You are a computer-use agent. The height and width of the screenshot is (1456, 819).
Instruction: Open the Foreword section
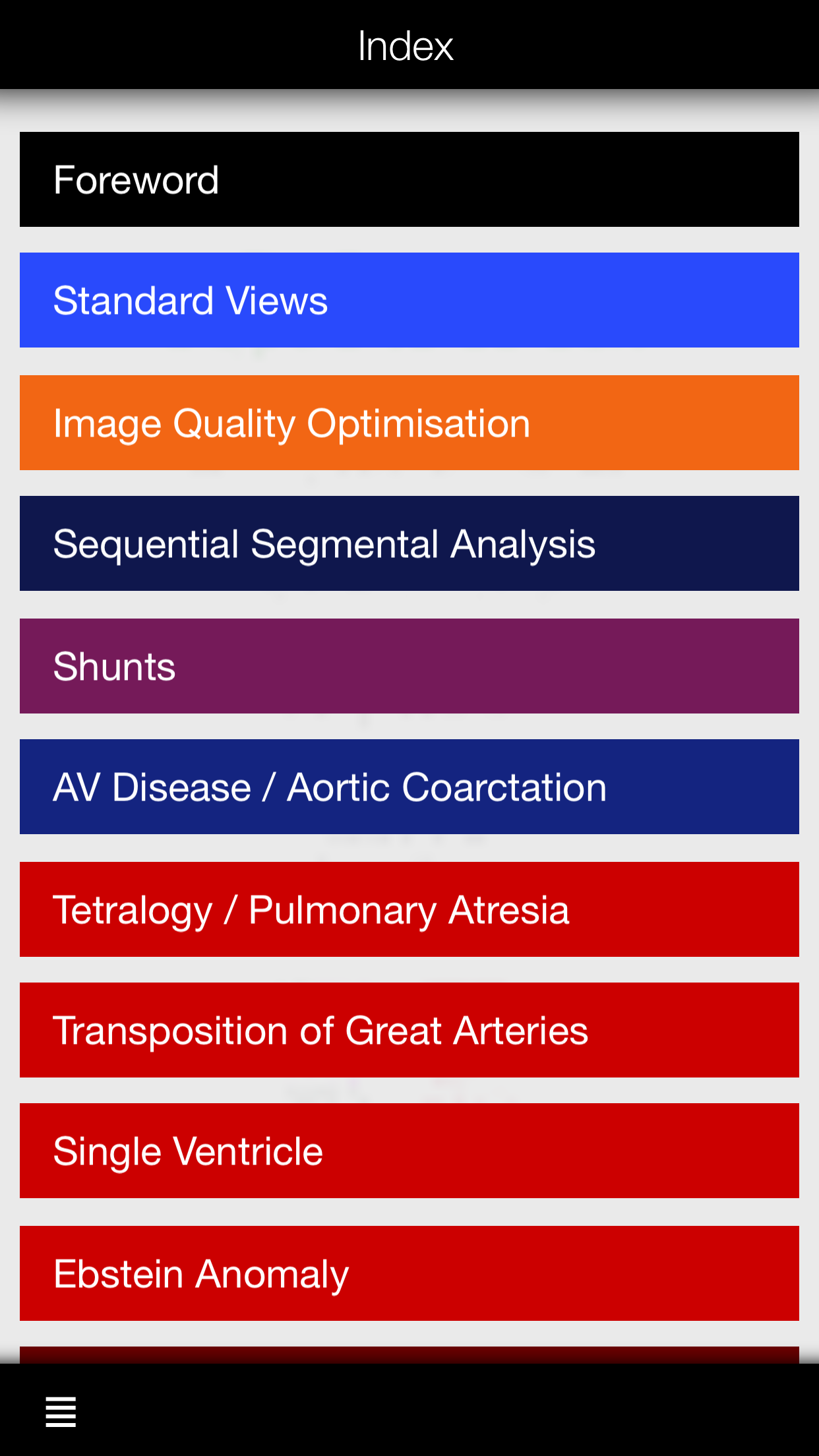[409, 179]
